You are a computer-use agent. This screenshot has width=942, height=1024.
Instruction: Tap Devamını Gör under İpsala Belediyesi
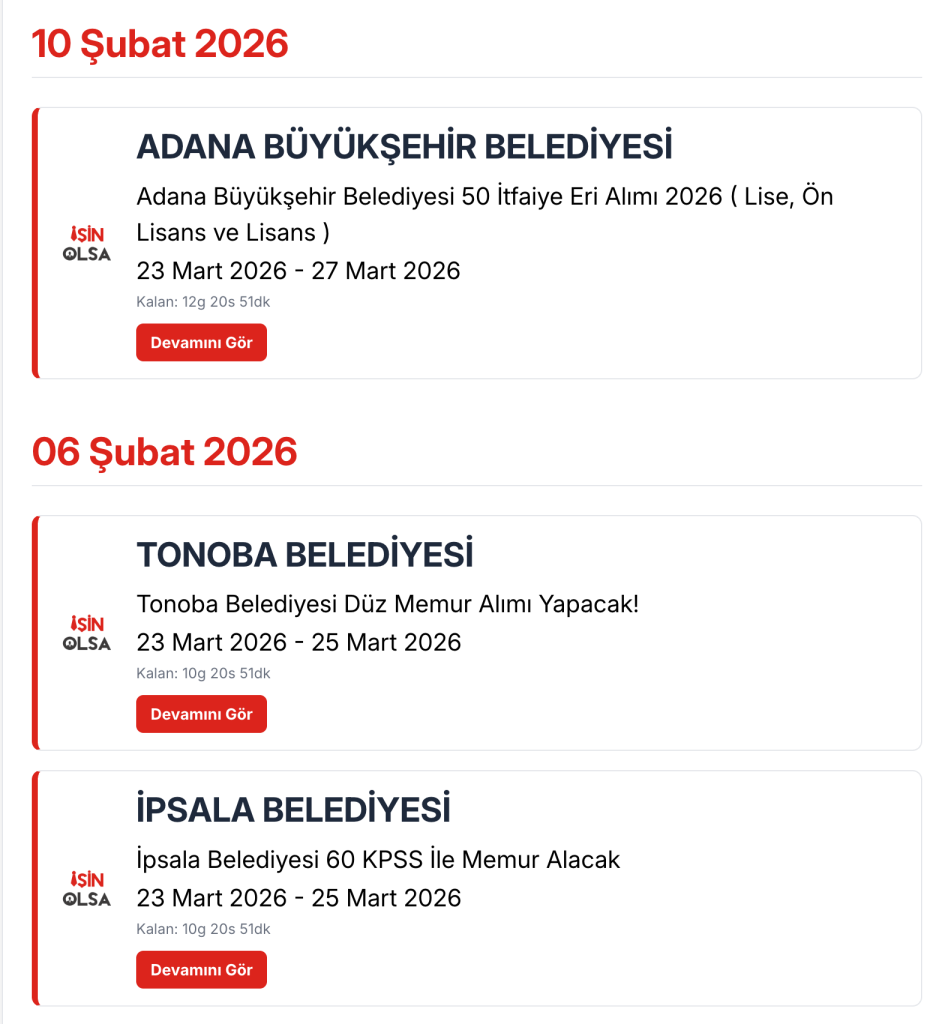pos(201,970)
